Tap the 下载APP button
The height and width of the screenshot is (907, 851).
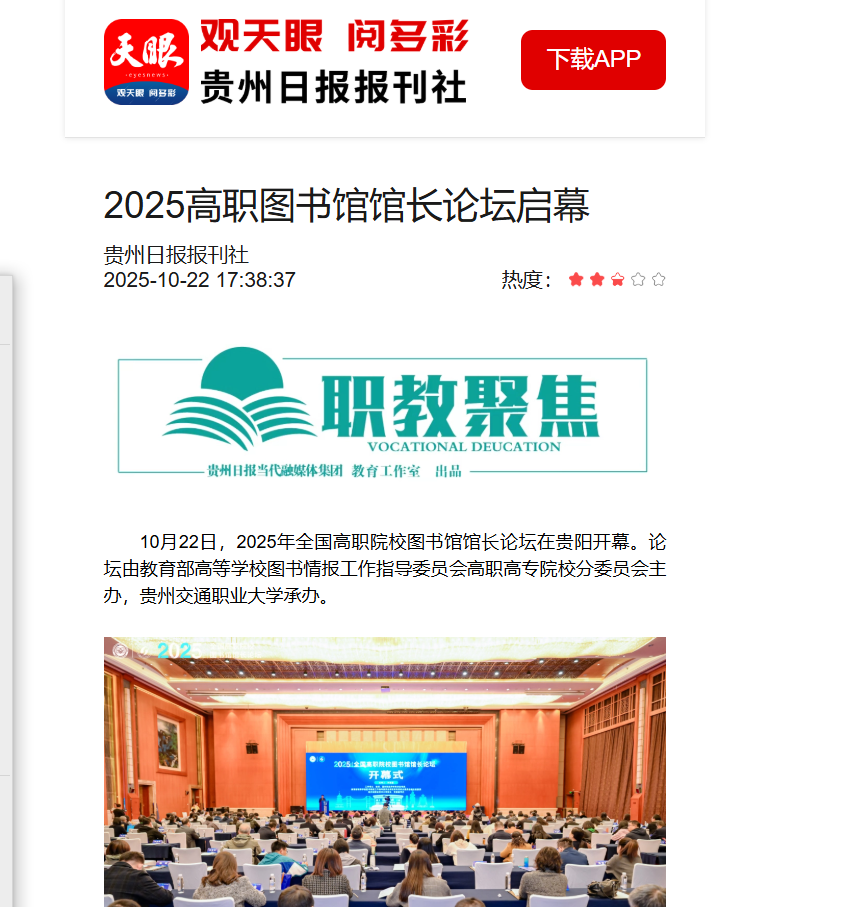(x=593, y=60)
